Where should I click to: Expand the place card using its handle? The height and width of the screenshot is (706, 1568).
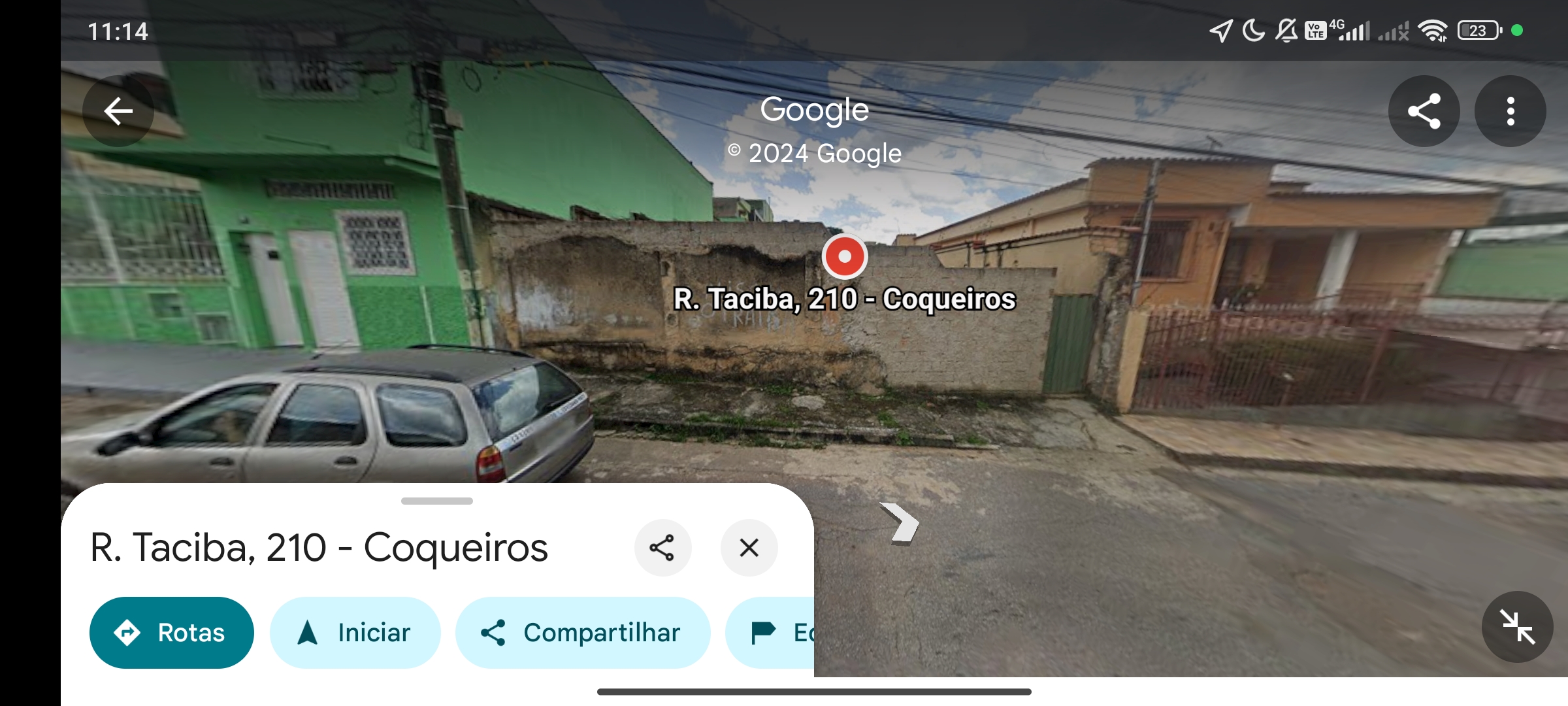click(436, 501)
